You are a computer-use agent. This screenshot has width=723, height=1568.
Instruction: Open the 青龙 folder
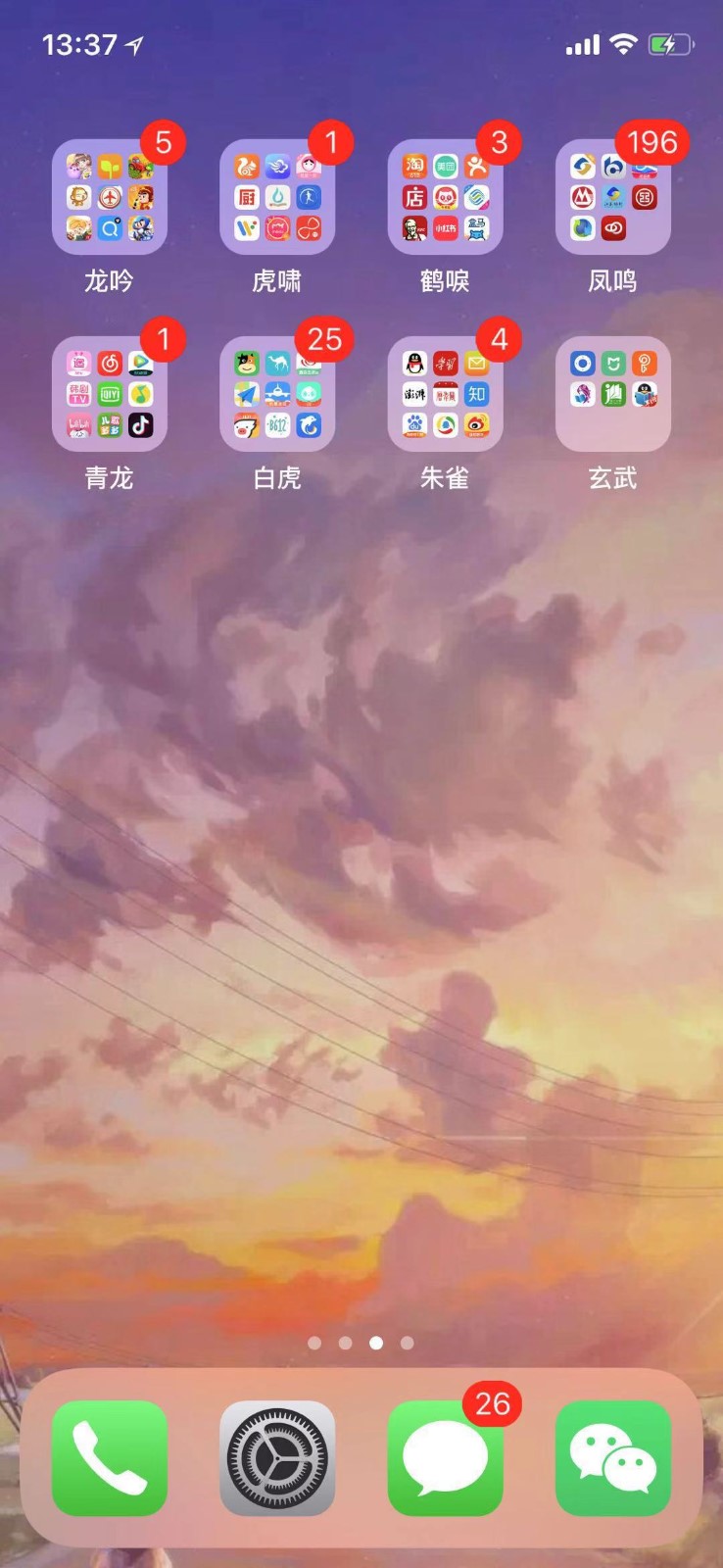coord(110,394)
